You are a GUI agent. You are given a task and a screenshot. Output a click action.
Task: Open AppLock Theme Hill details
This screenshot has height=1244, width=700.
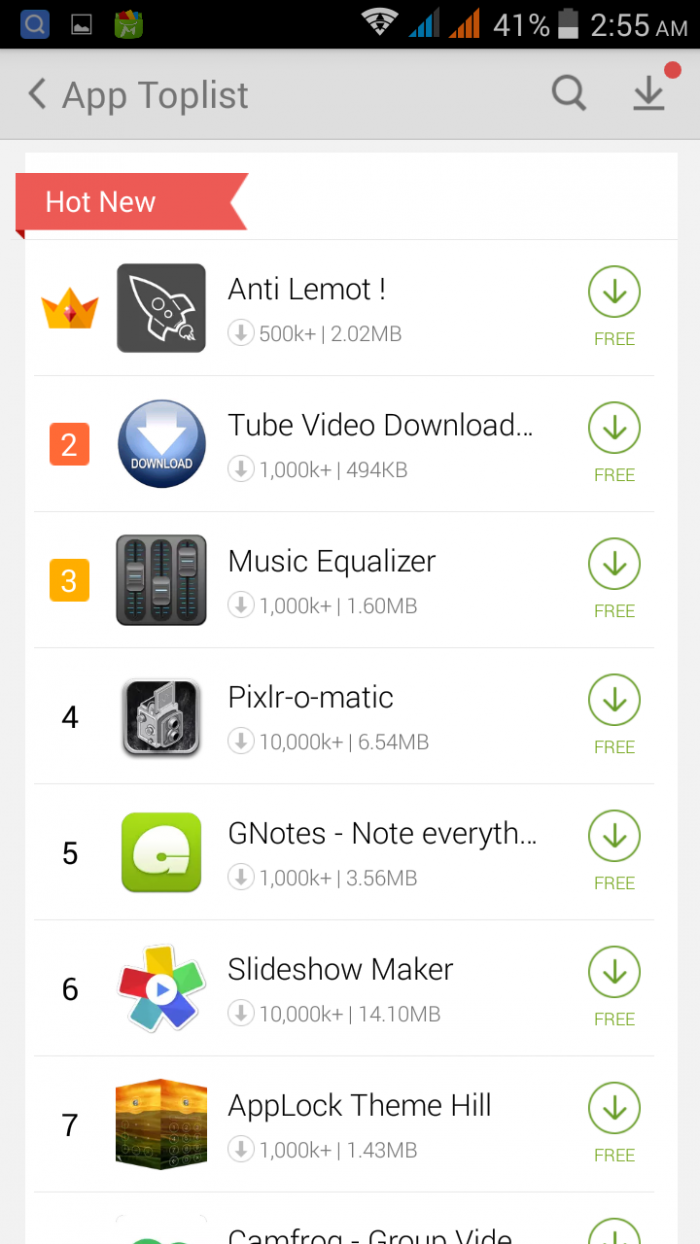pyautogui.click(x=359, y=1106)
